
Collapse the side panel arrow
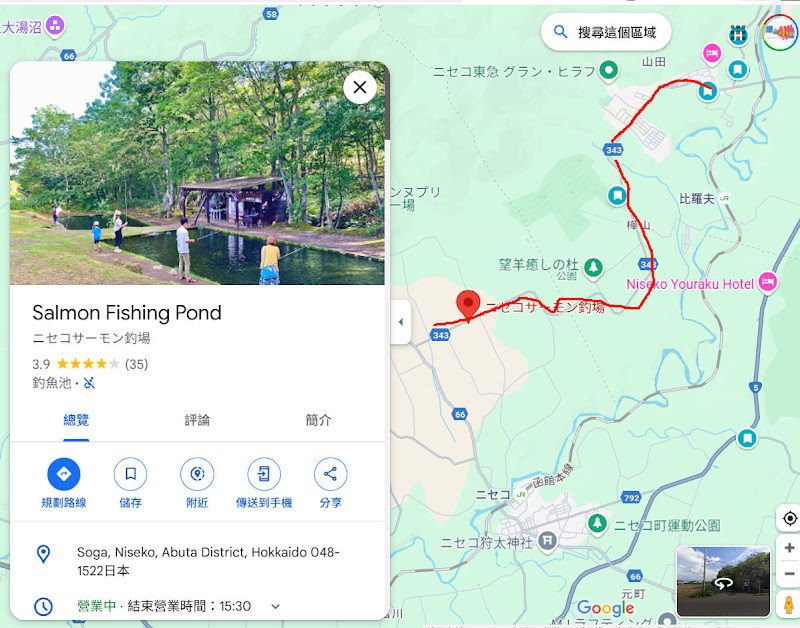[401, 322]
